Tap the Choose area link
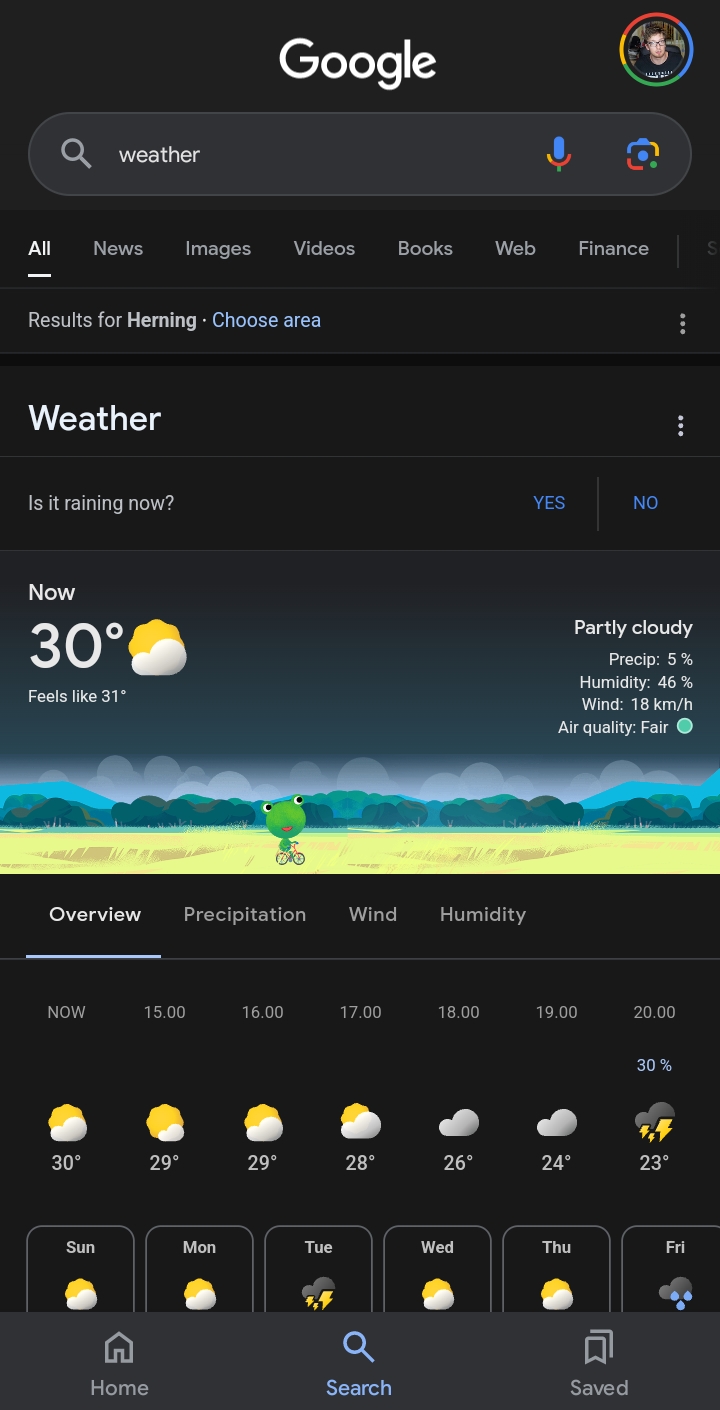Image resolution: width=720 pixels, height=1410 pixels. [x=266, y=321]
